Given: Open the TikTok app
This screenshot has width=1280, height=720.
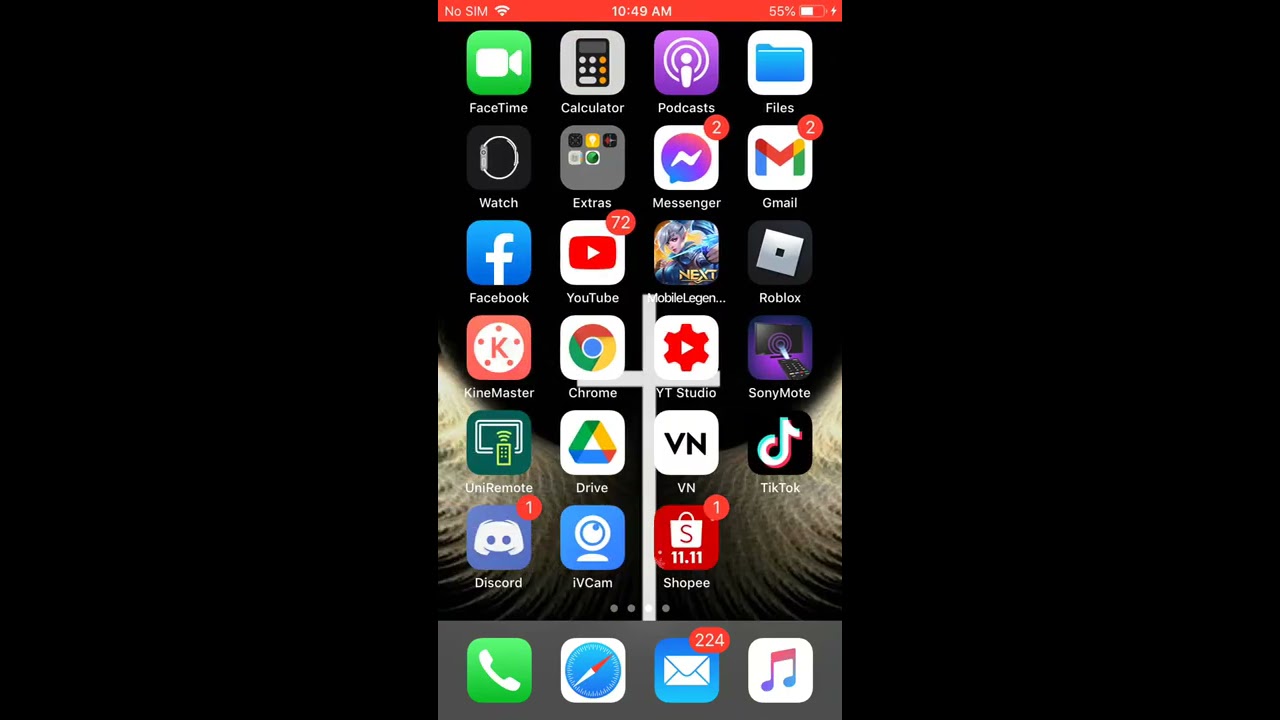Looking at the screenshot, I should tap(779, 443).
